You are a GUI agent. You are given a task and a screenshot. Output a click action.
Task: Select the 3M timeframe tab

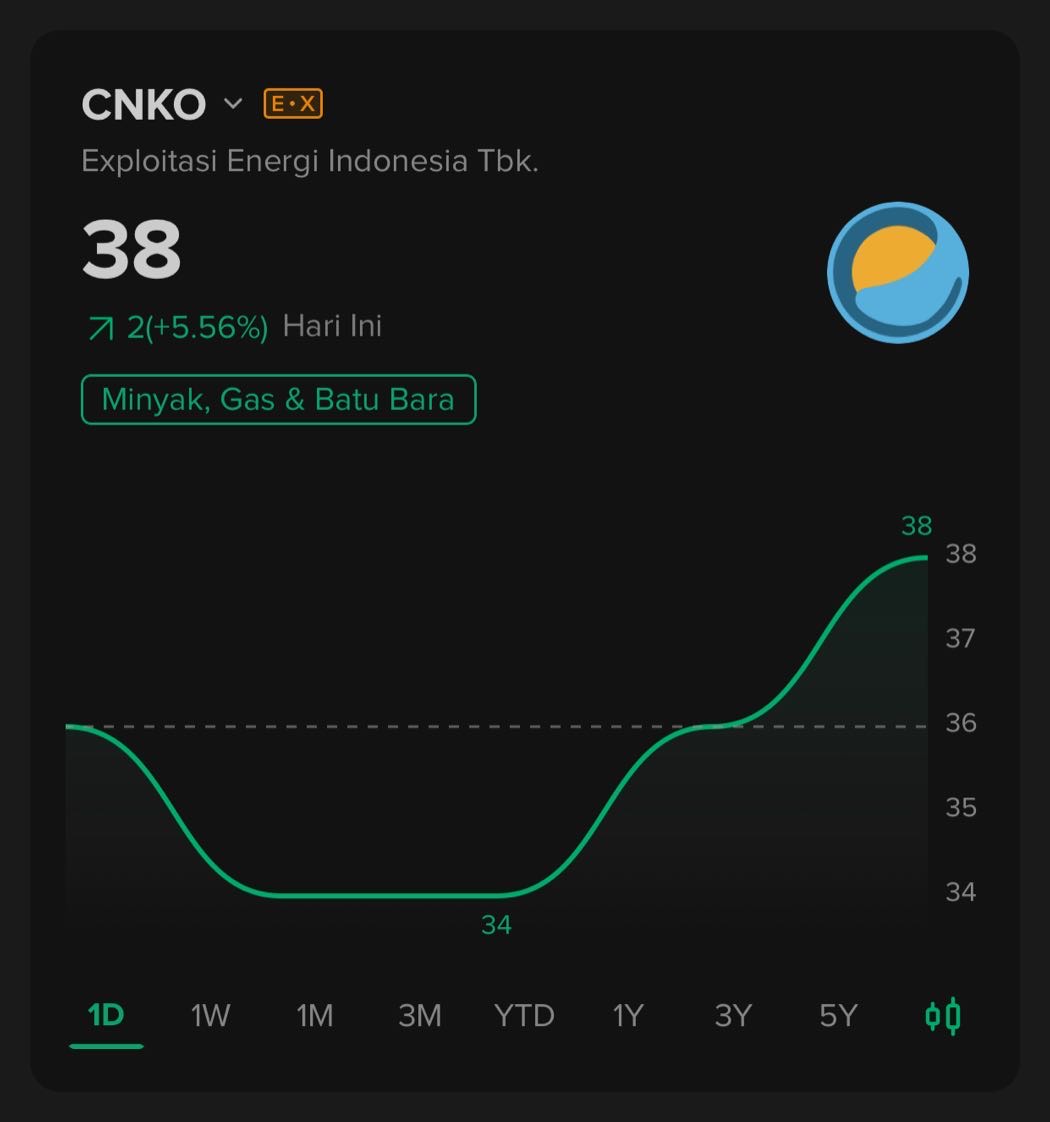[420, 1015]
